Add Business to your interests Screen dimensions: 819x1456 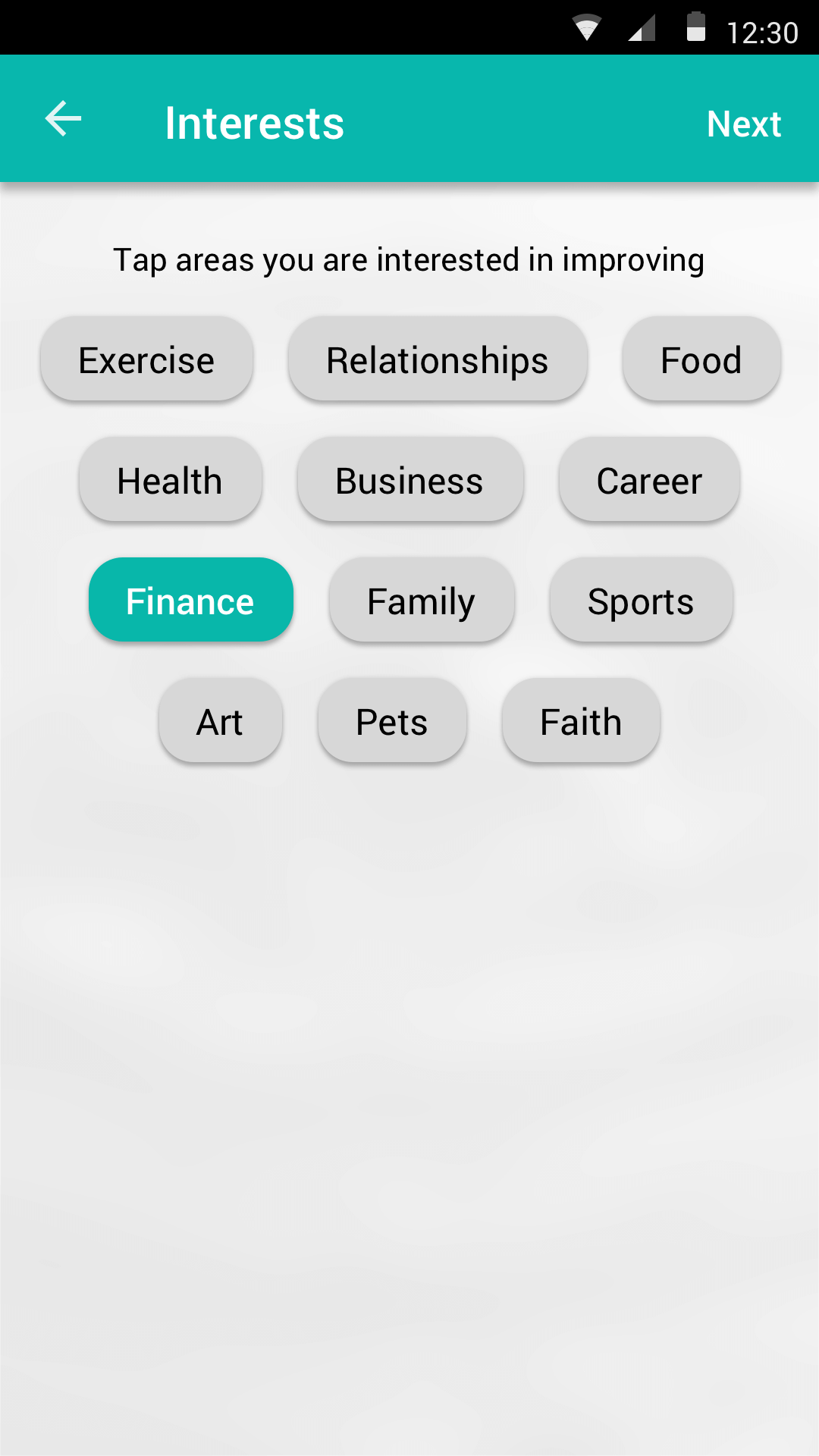(x=410, y=479)
